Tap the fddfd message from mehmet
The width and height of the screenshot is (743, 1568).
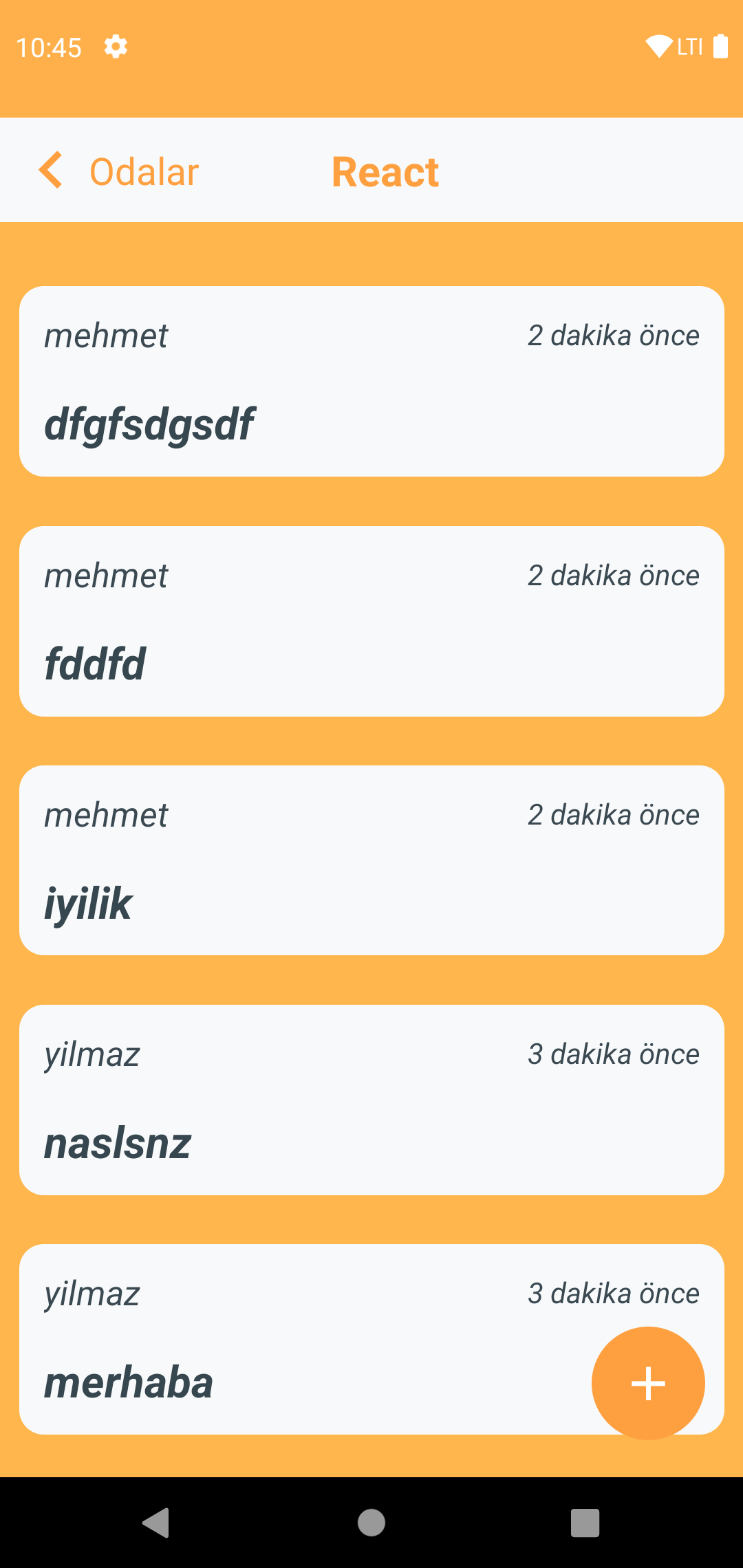[371, 620]
